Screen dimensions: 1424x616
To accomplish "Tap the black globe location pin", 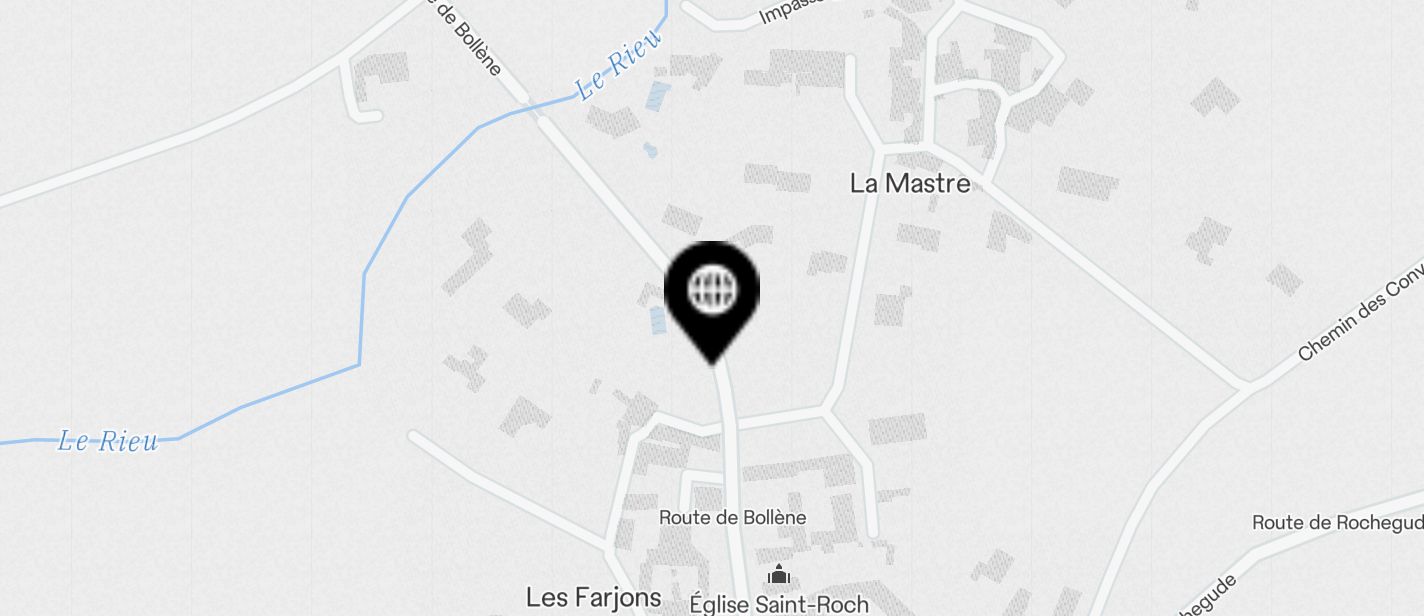I will point(712,293).
